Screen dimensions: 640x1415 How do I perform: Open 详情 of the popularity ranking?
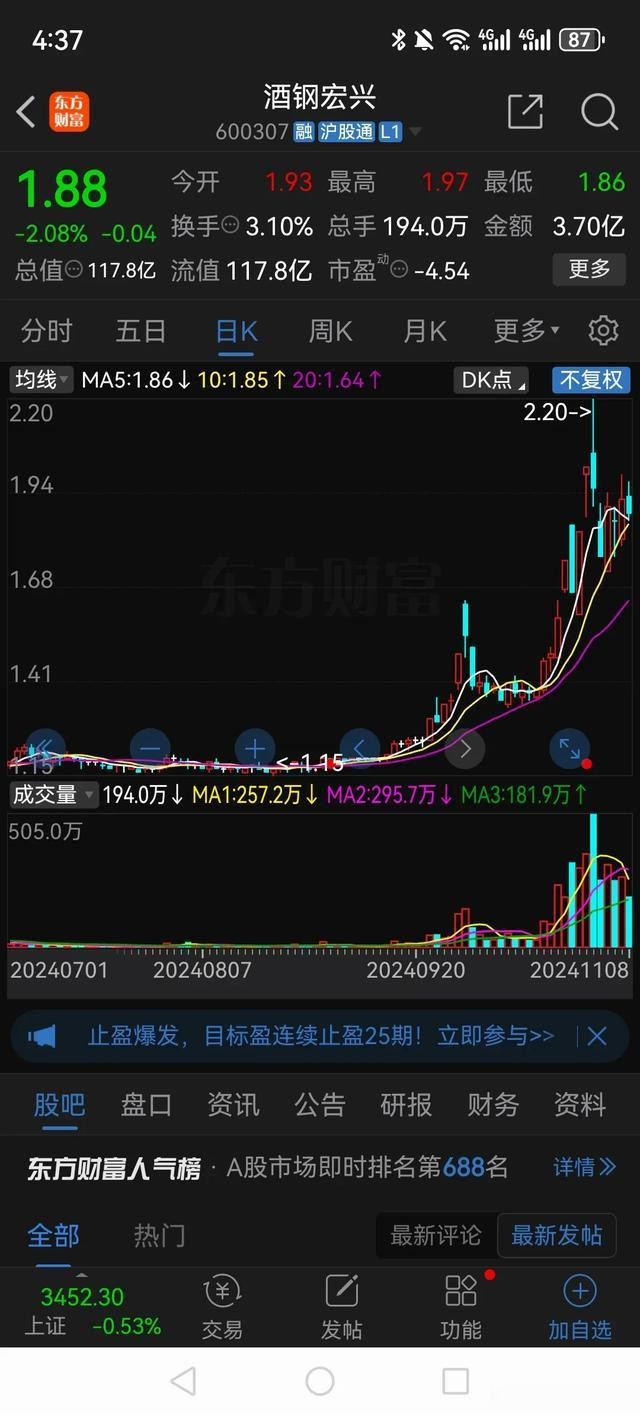[584, 1167]
